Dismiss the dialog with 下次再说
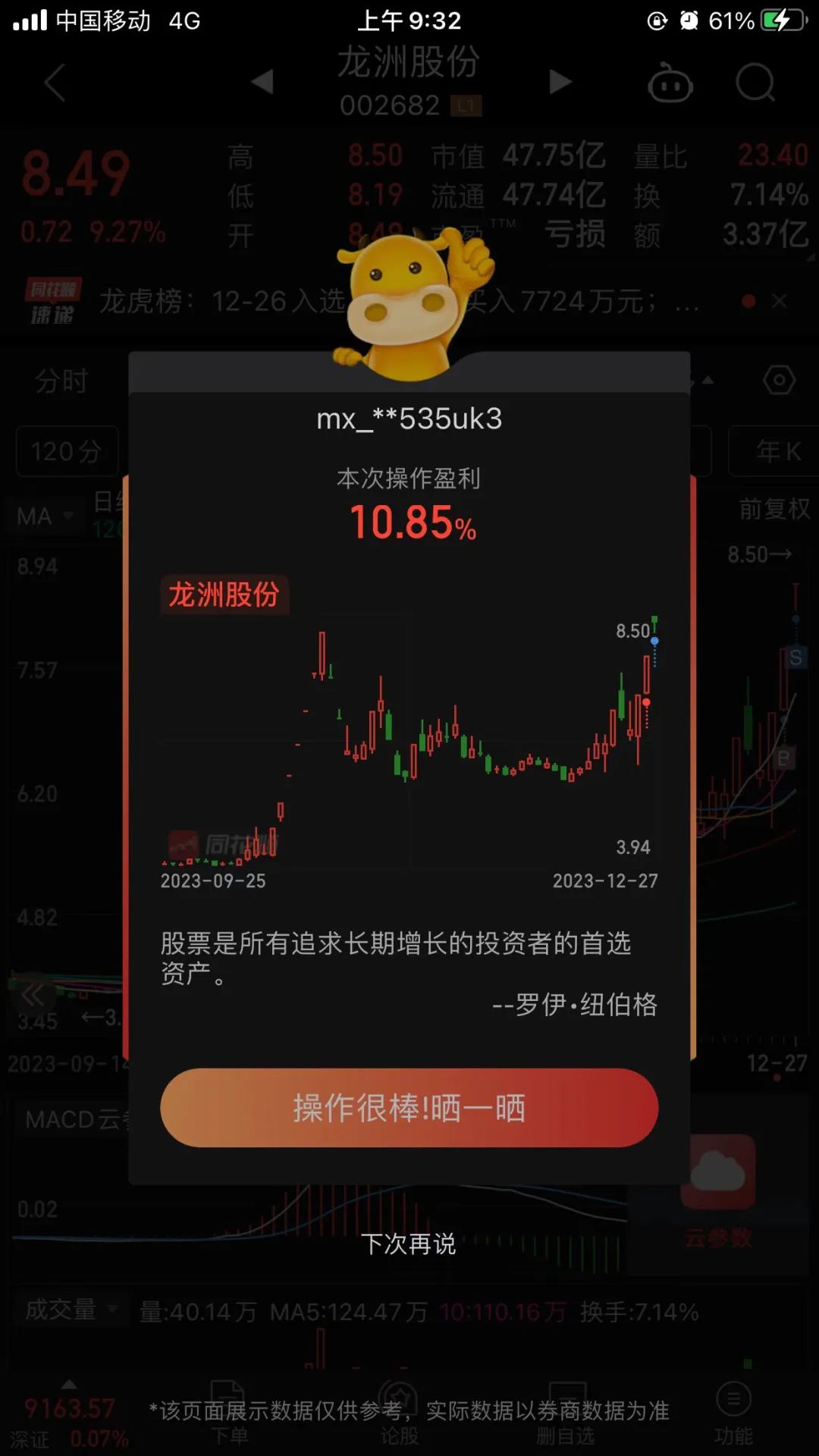Viewport: 819px width, 1456px height. pyautogui.click(x=409, y=1244)
